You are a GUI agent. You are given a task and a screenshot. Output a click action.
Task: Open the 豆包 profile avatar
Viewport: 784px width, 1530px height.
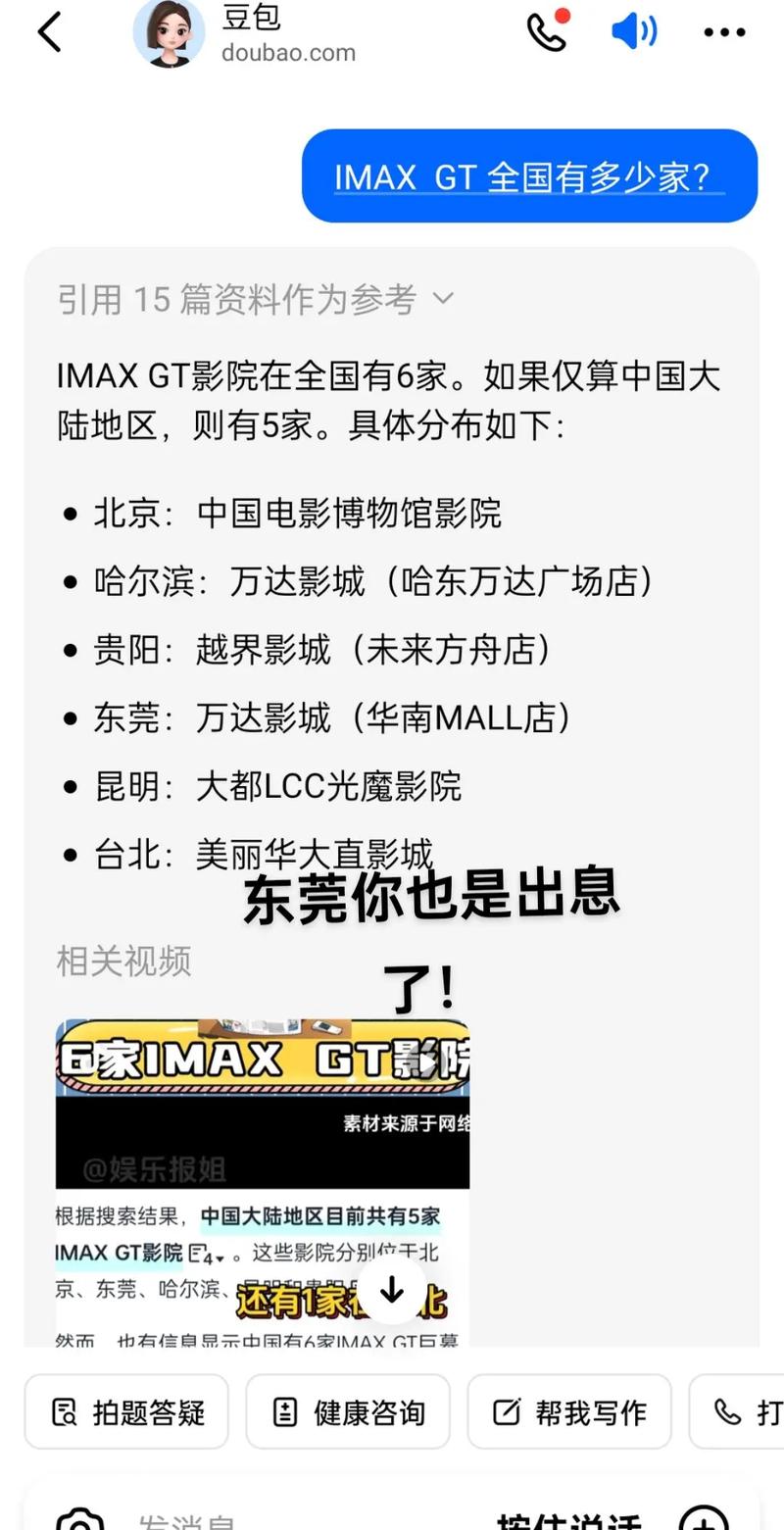[x=169, y=32]
